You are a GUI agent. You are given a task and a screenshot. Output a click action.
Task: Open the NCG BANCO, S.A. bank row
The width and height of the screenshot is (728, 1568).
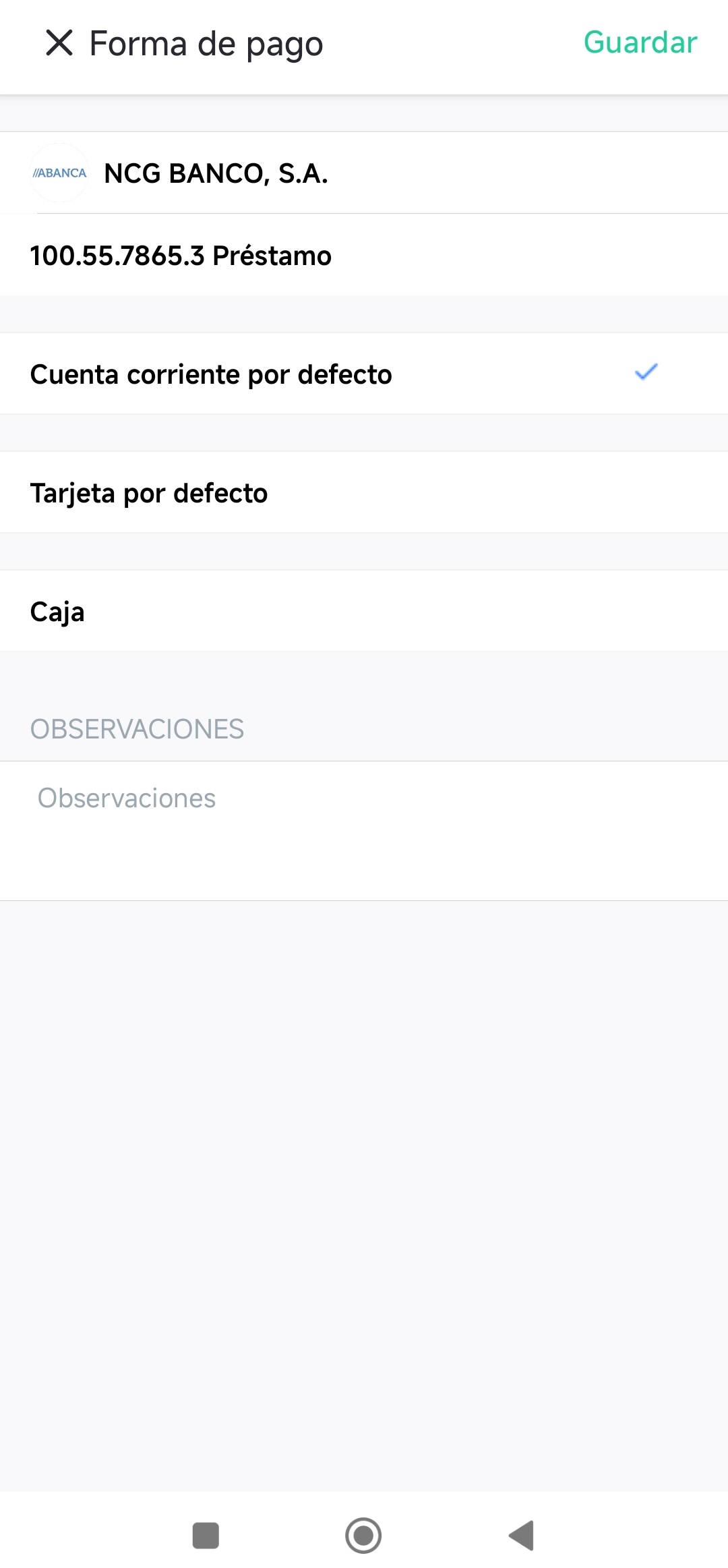(364, 173)
